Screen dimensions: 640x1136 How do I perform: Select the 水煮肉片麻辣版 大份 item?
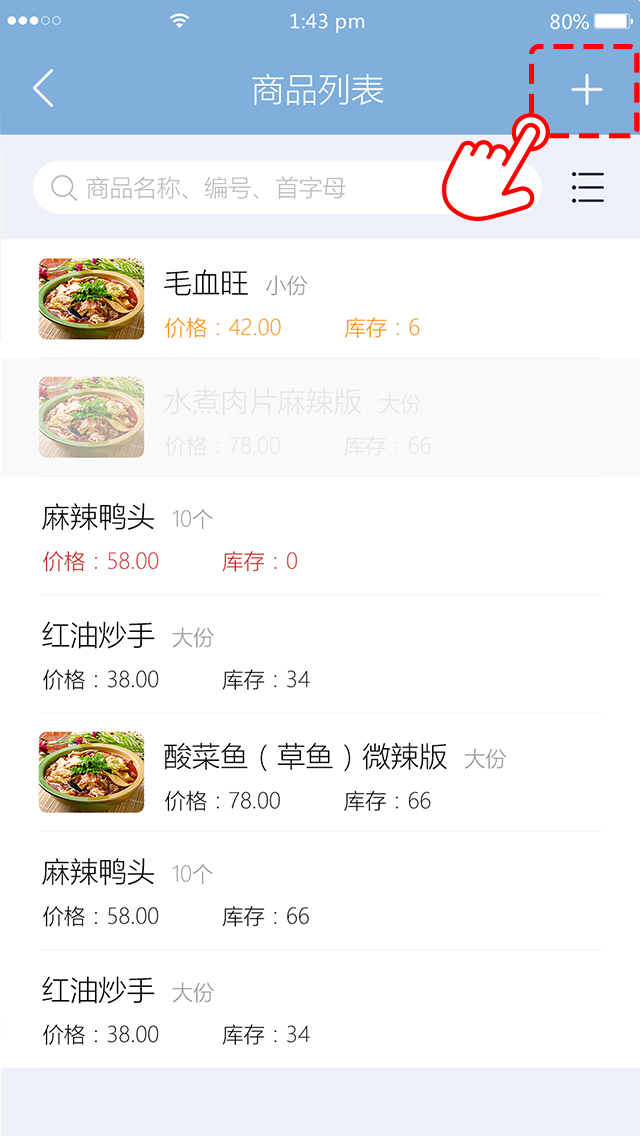point(320,417)
